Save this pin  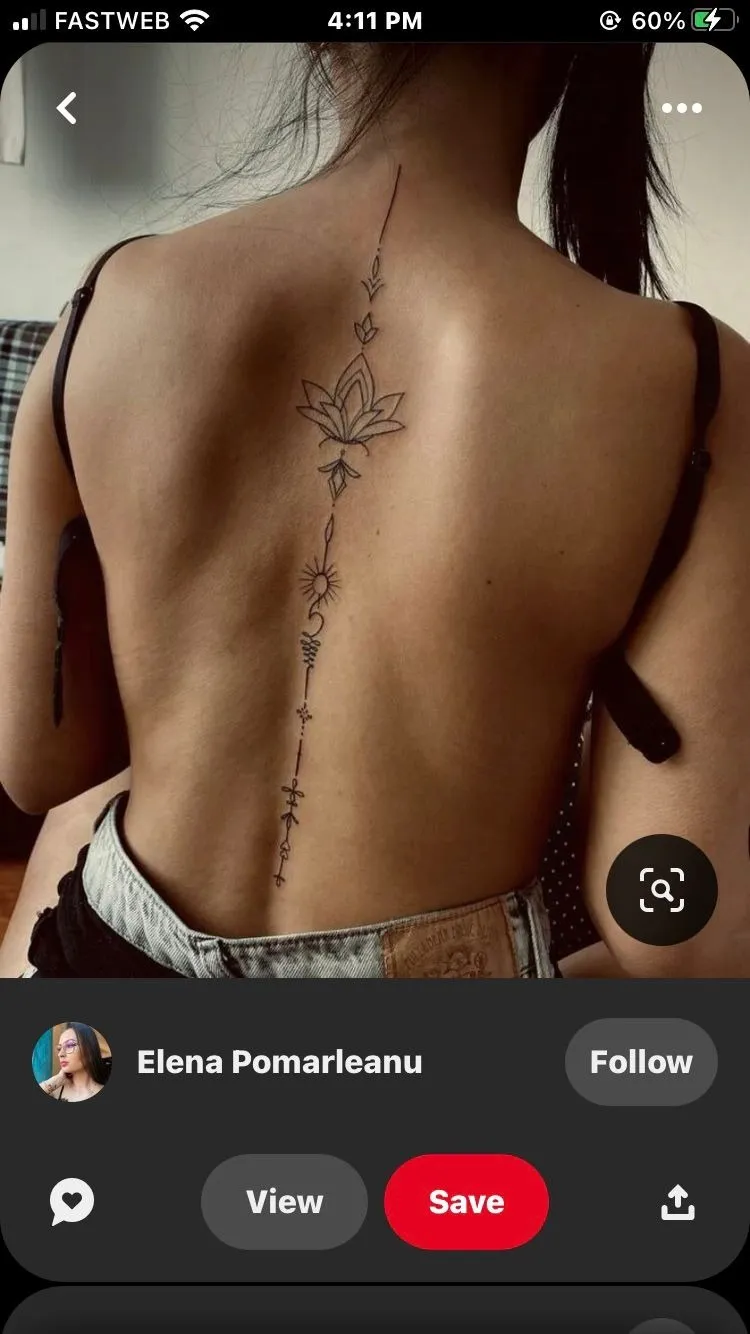466,1202
